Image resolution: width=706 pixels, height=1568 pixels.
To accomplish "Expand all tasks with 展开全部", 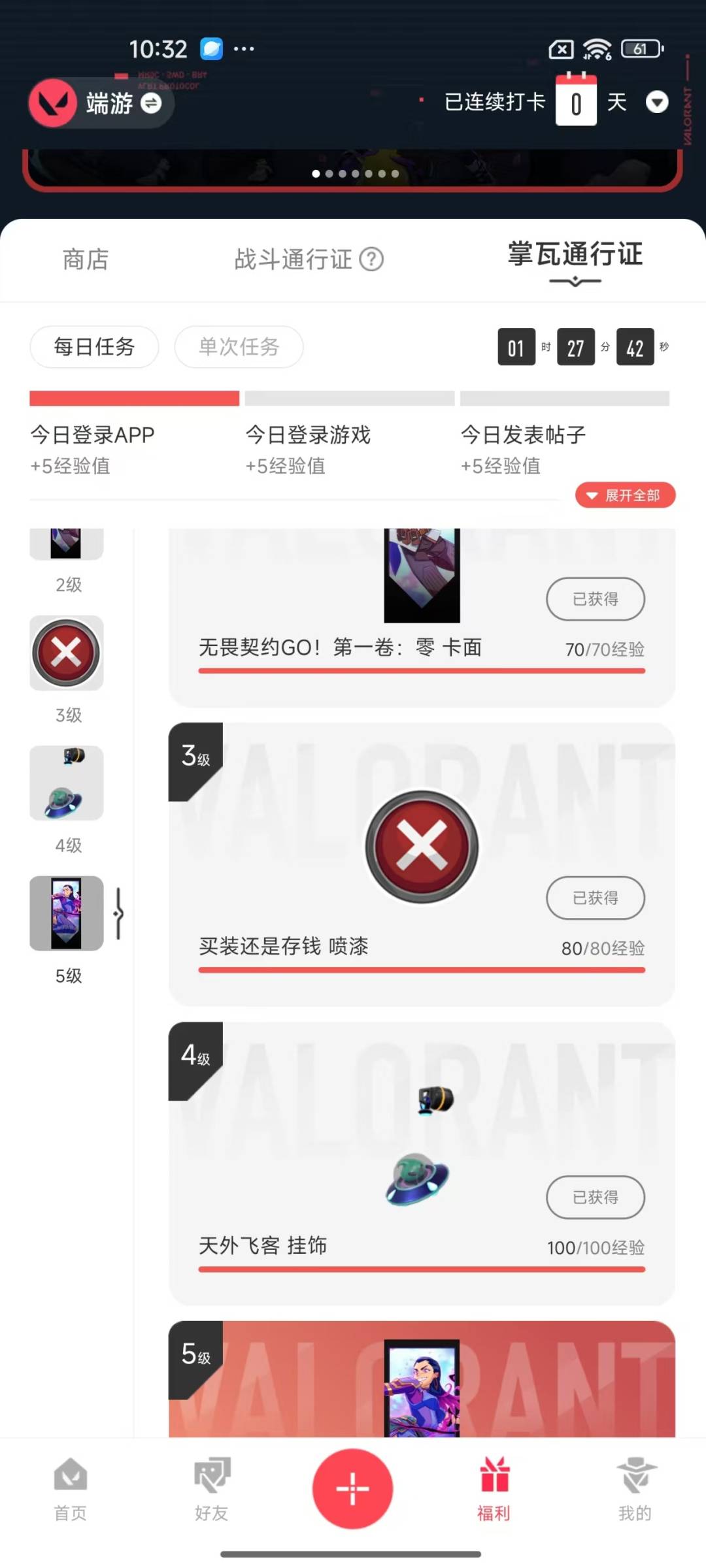I will pos(625,495).
